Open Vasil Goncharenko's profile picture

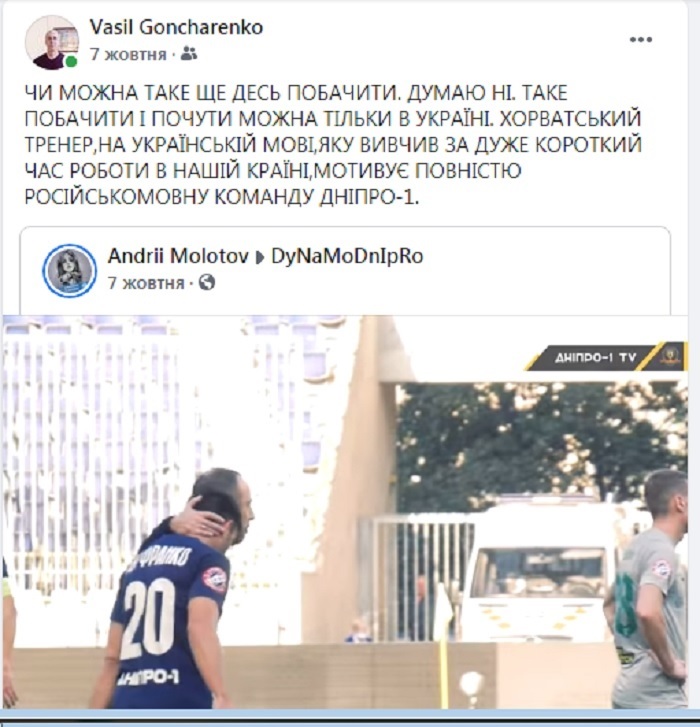coord(51,40)
